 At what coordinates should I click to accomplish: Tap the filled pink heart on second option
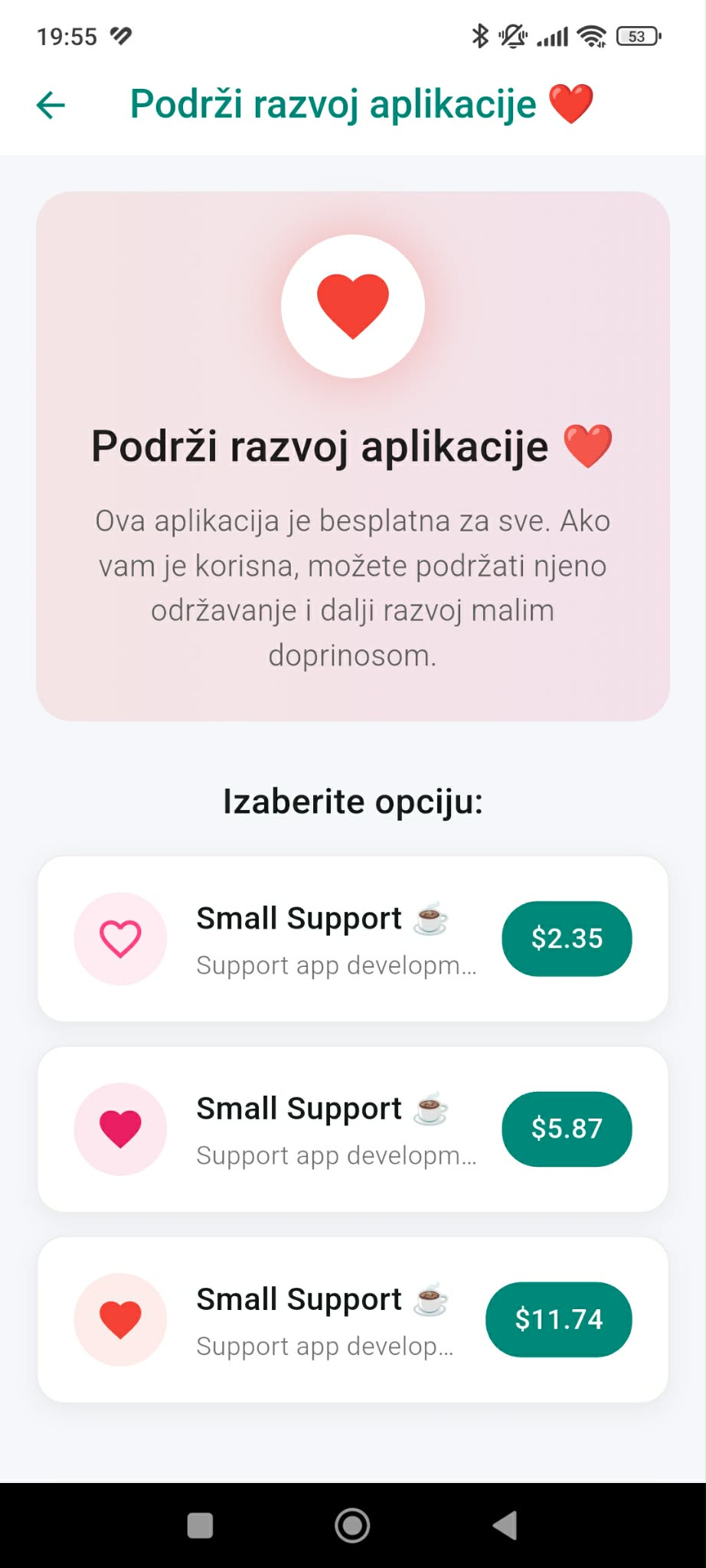[x=120, y=1129]
